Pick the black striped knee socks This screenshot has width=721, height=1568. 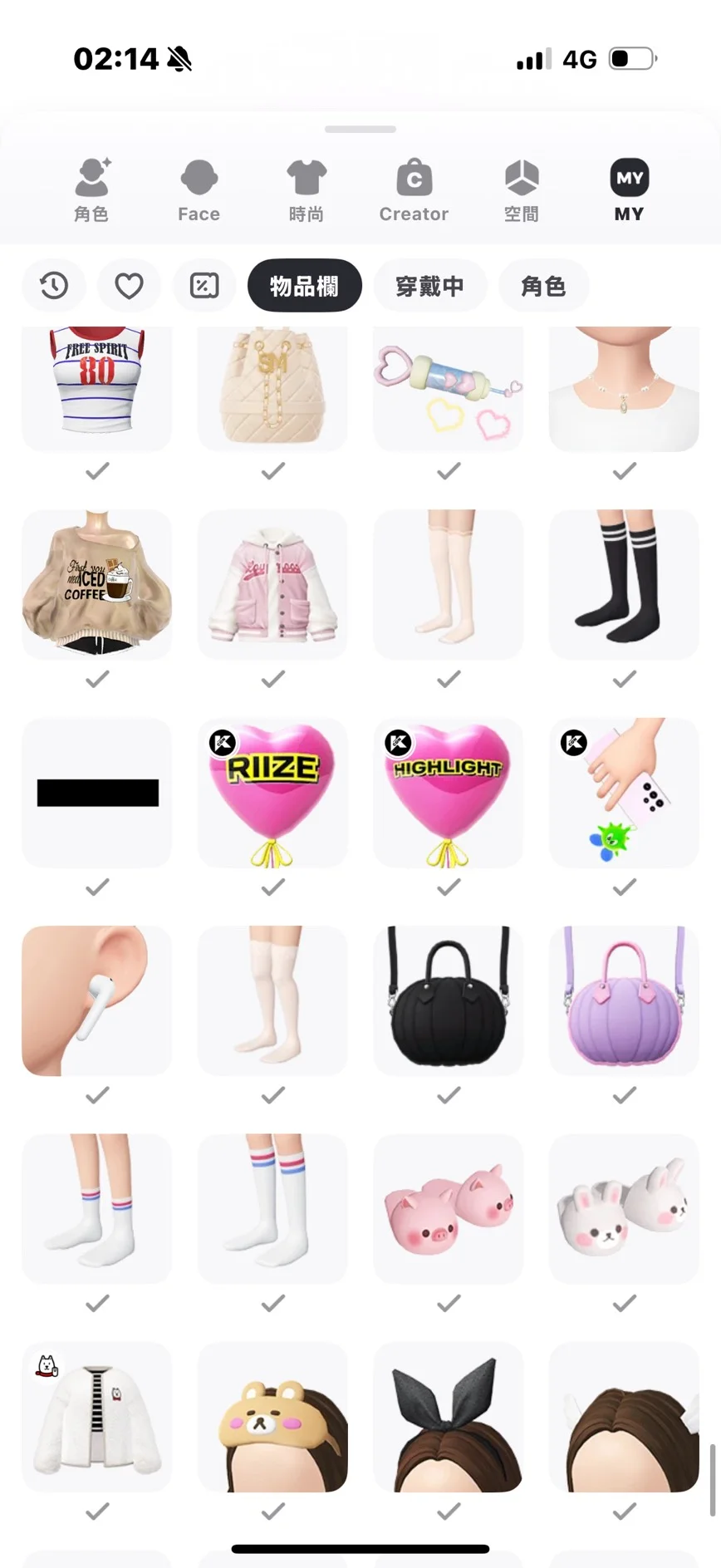[x=624, y=585]
